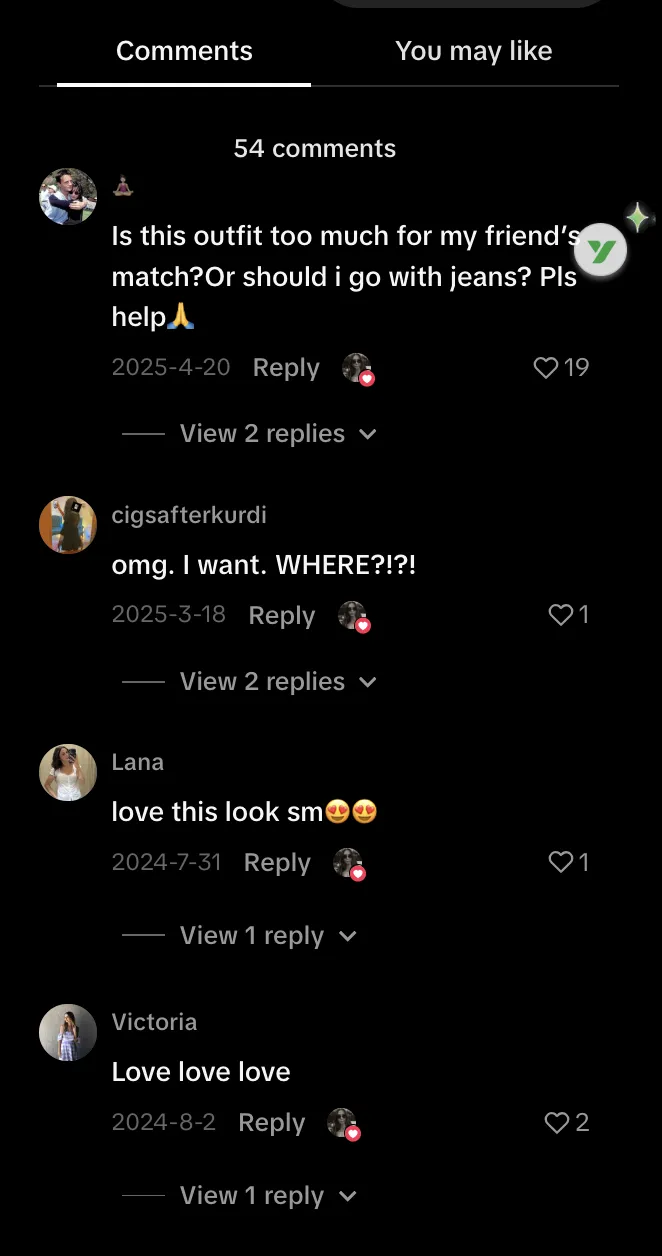Screen dimensions: 662x1256
Task: Like Victoria's comment
Action: [x=557, y=1123]
